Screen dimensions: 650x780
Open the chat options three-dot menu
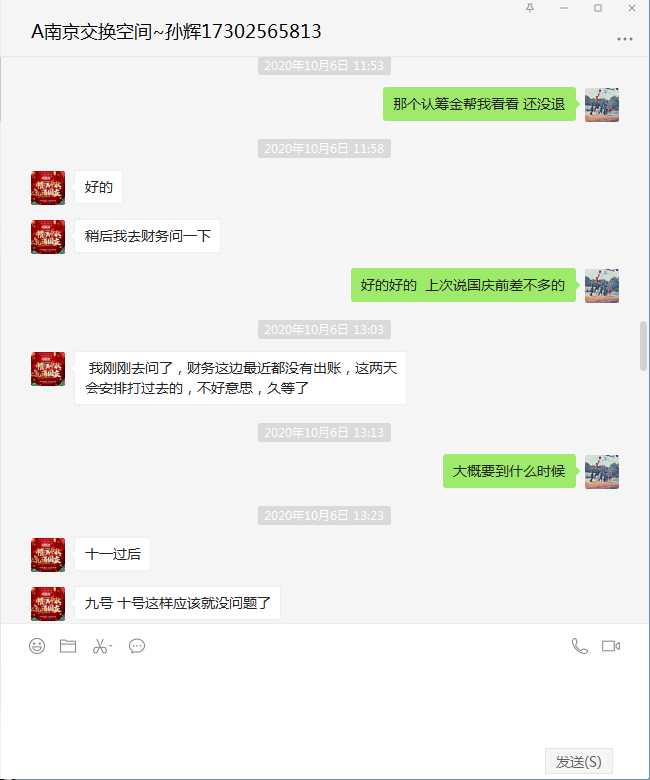tap(625, 39)
